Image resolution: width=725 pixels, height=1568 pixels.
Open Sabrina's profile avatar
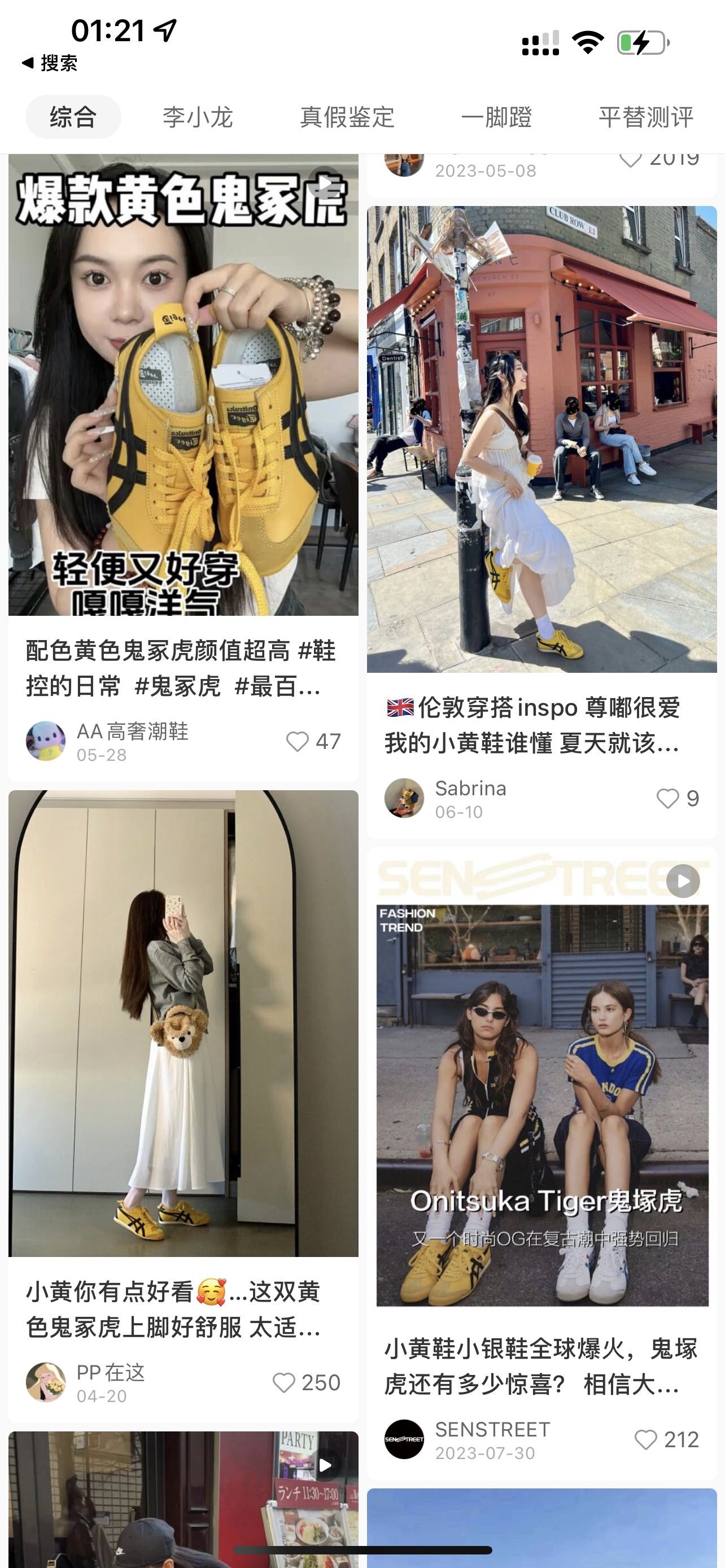click(404, 799)
